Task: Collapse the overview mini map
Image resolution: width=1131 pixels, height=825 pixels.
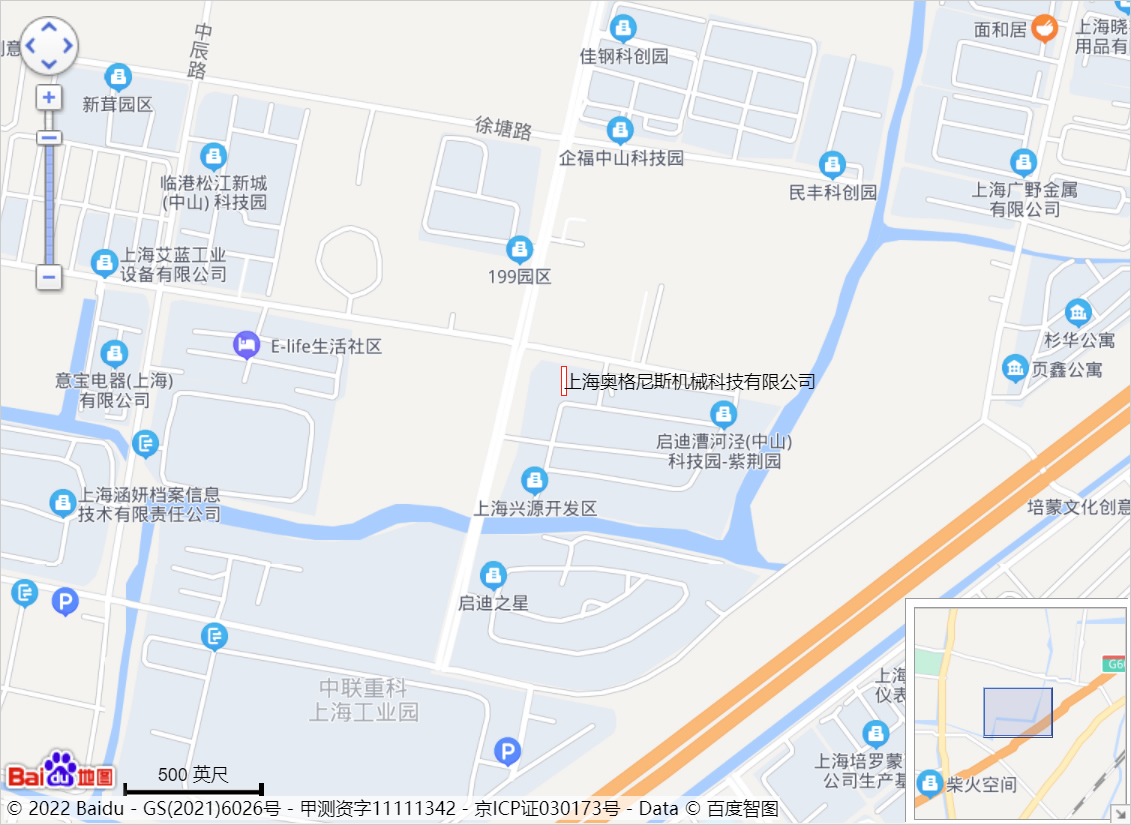Action: 1120,814
